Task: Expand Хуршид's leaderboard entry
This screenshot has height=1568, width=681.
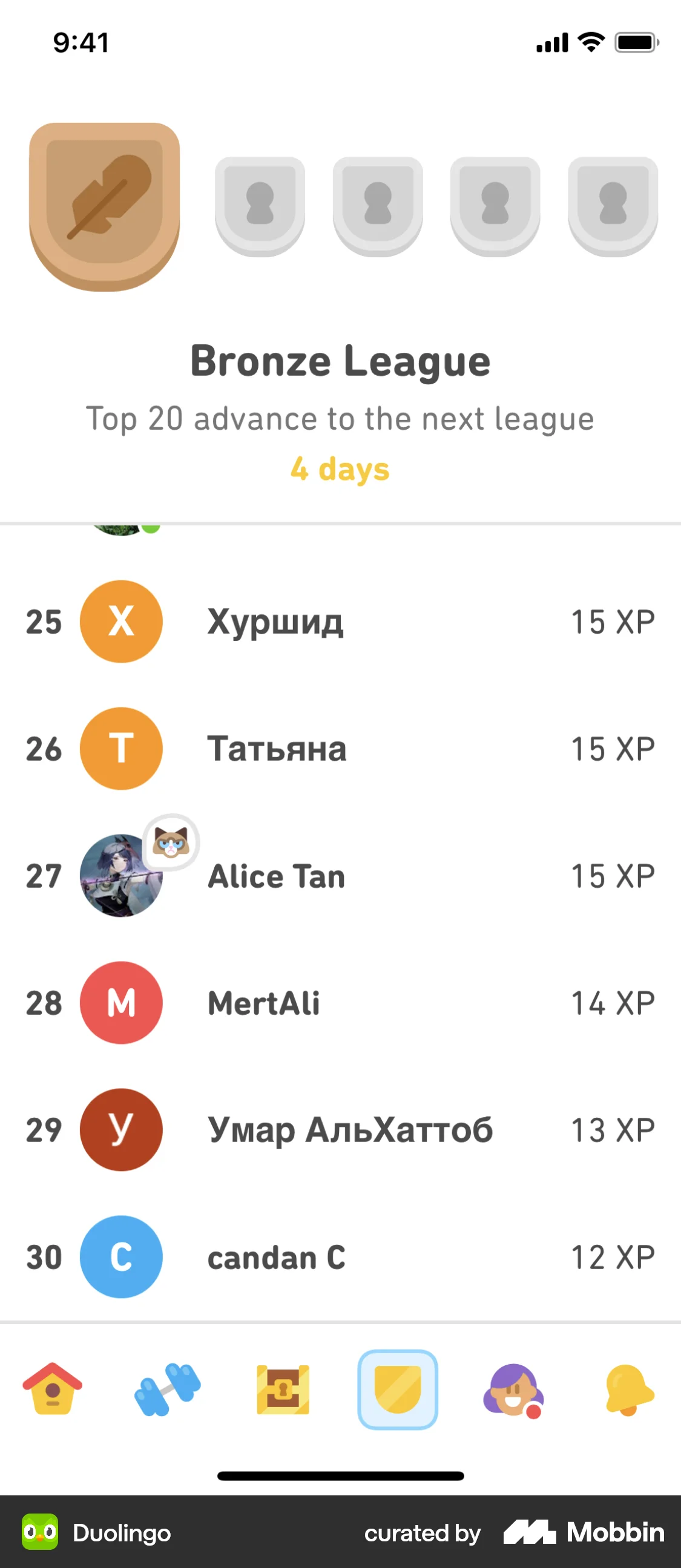Action: click(341, 621)
